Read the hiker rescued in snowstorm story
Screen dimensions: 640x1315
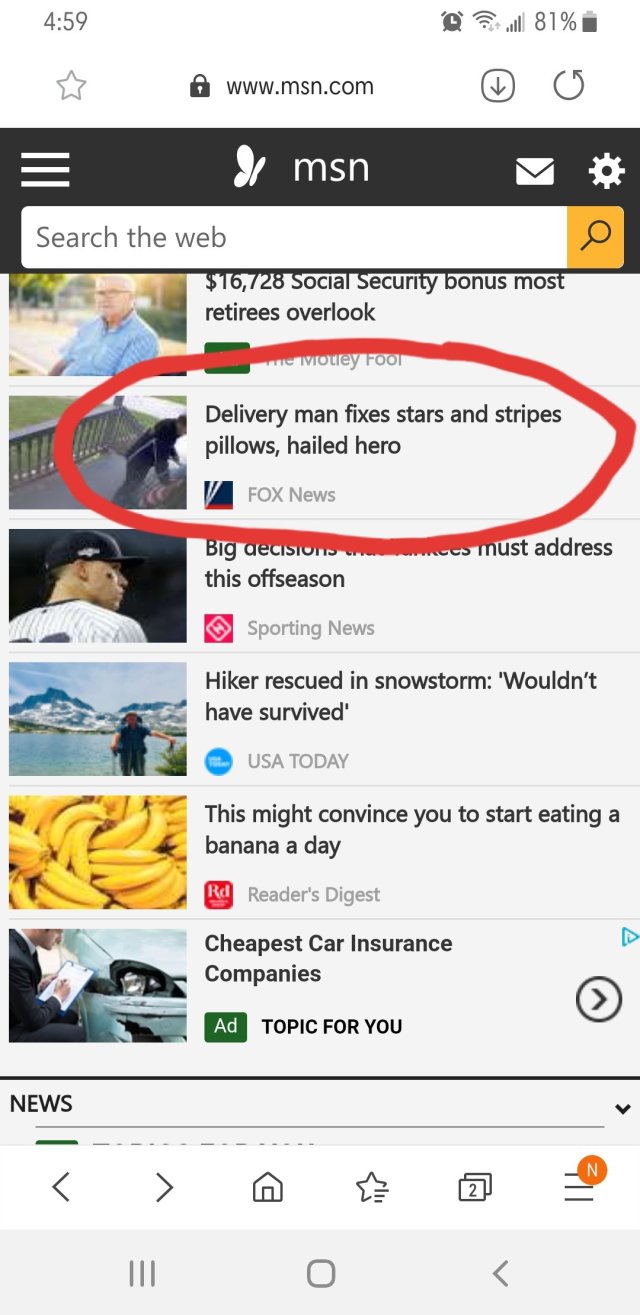pyautogui.click(x=400, y=696)
